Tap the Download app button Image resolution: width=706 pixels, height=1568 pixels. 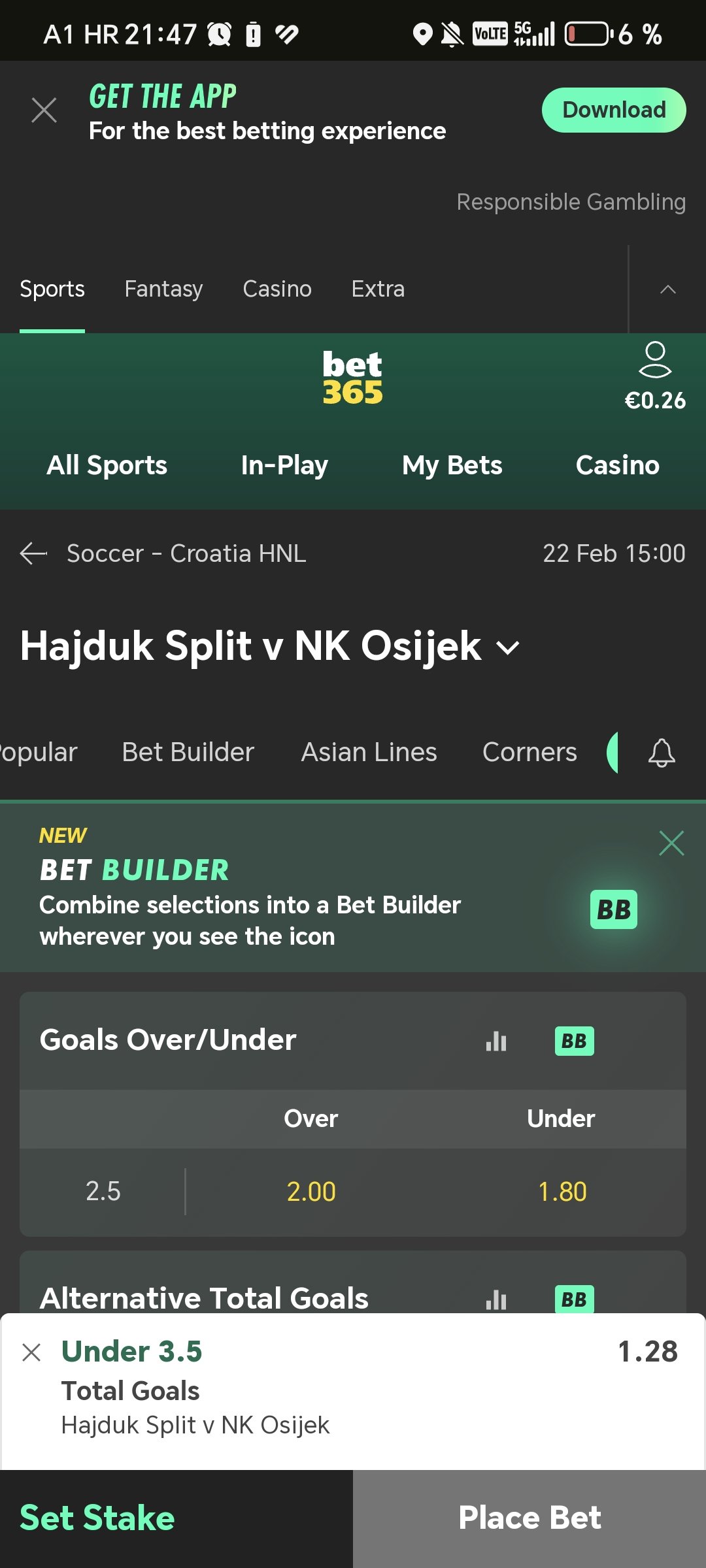click(x=613, y=110)
